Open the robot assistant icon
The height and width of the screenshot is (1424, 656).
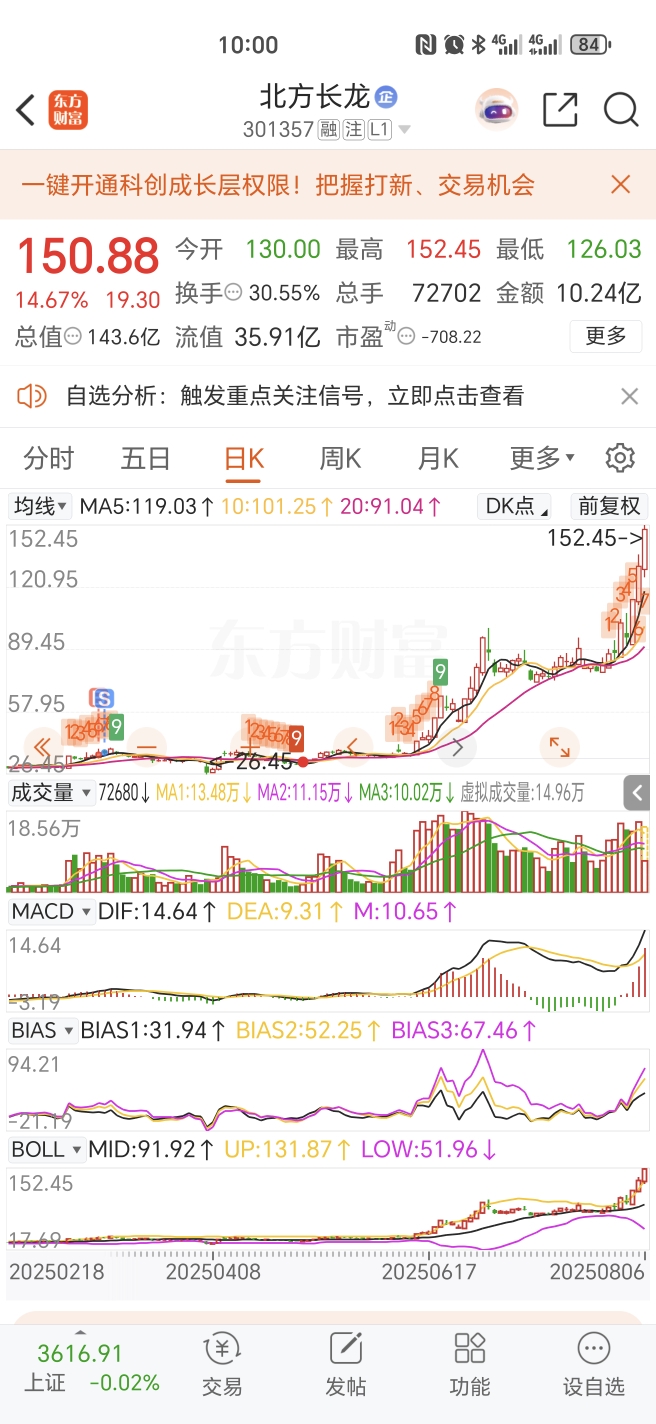point(496,109)
